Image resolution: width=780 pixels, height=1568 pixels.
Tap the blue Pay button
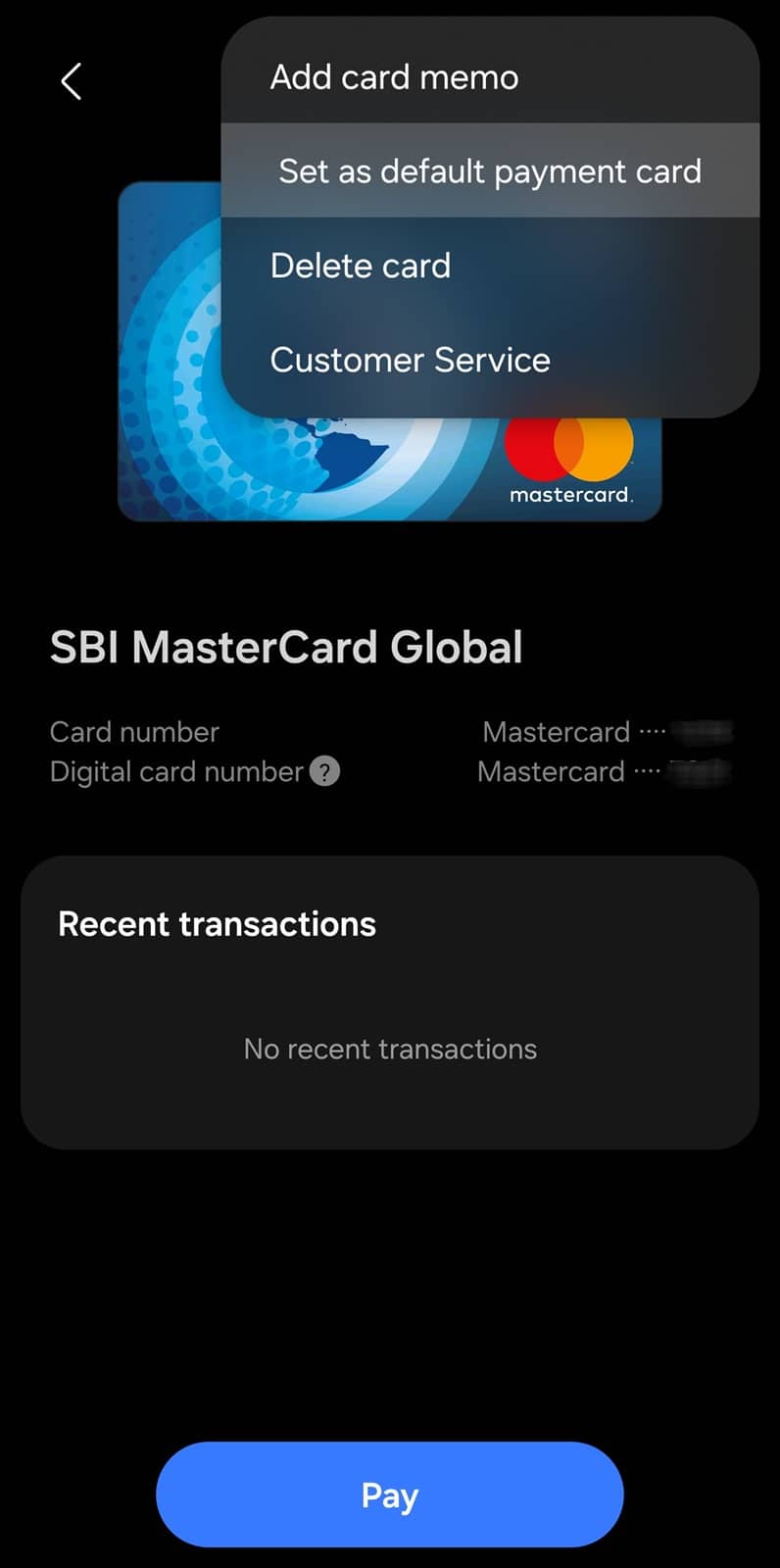pyautogui.click(x=389, y=1494)
